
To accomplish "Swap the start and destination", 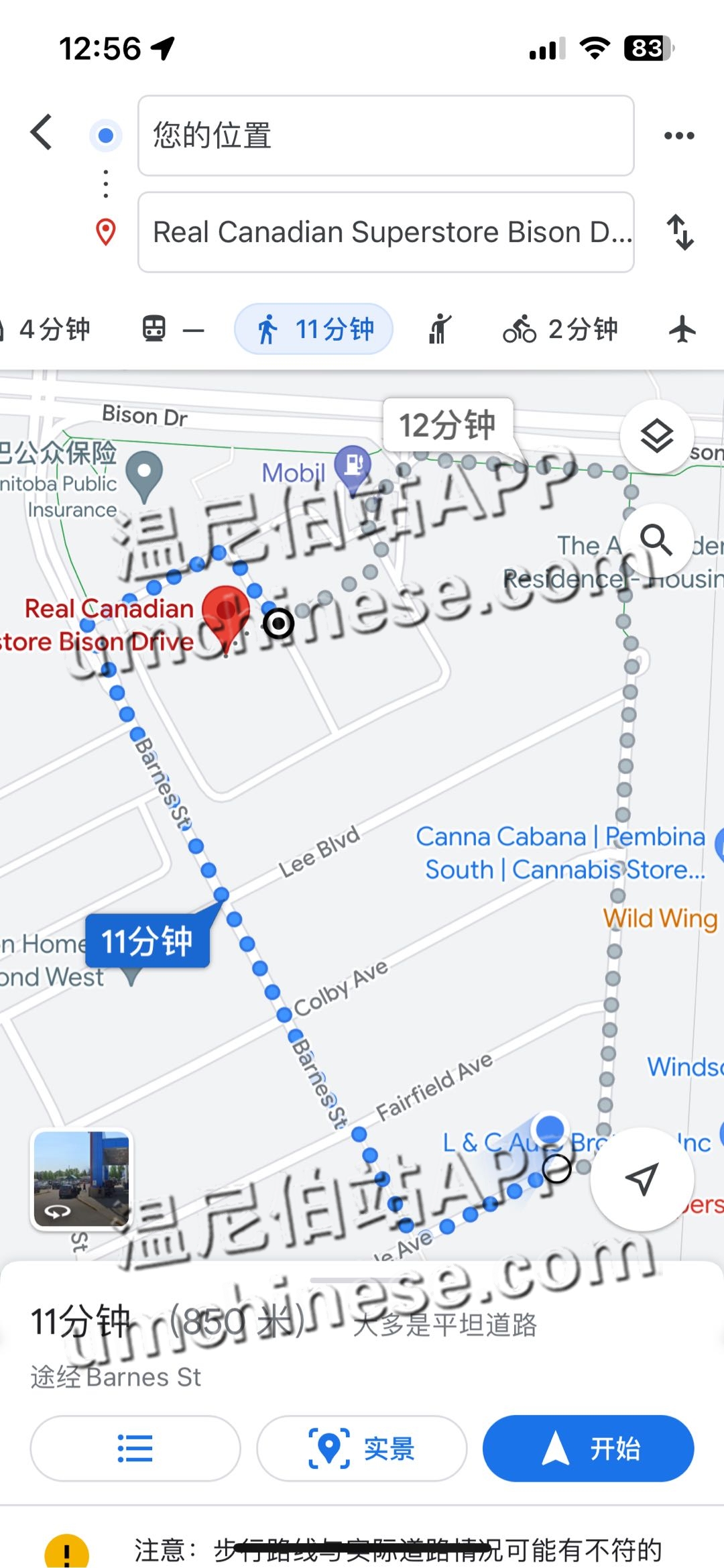I will pyautogui.click(x=680, y=232).
